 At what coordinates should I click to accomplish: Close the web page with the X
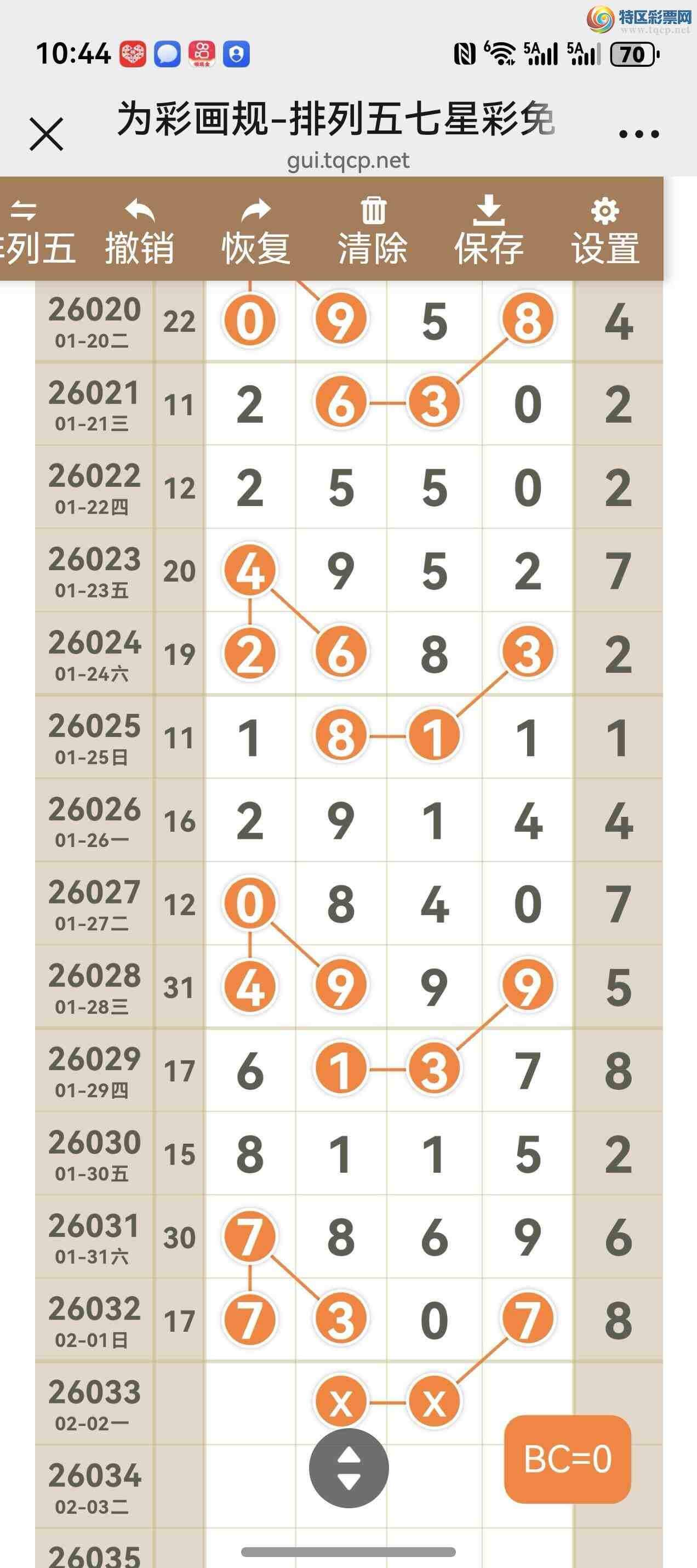[46, 134]
